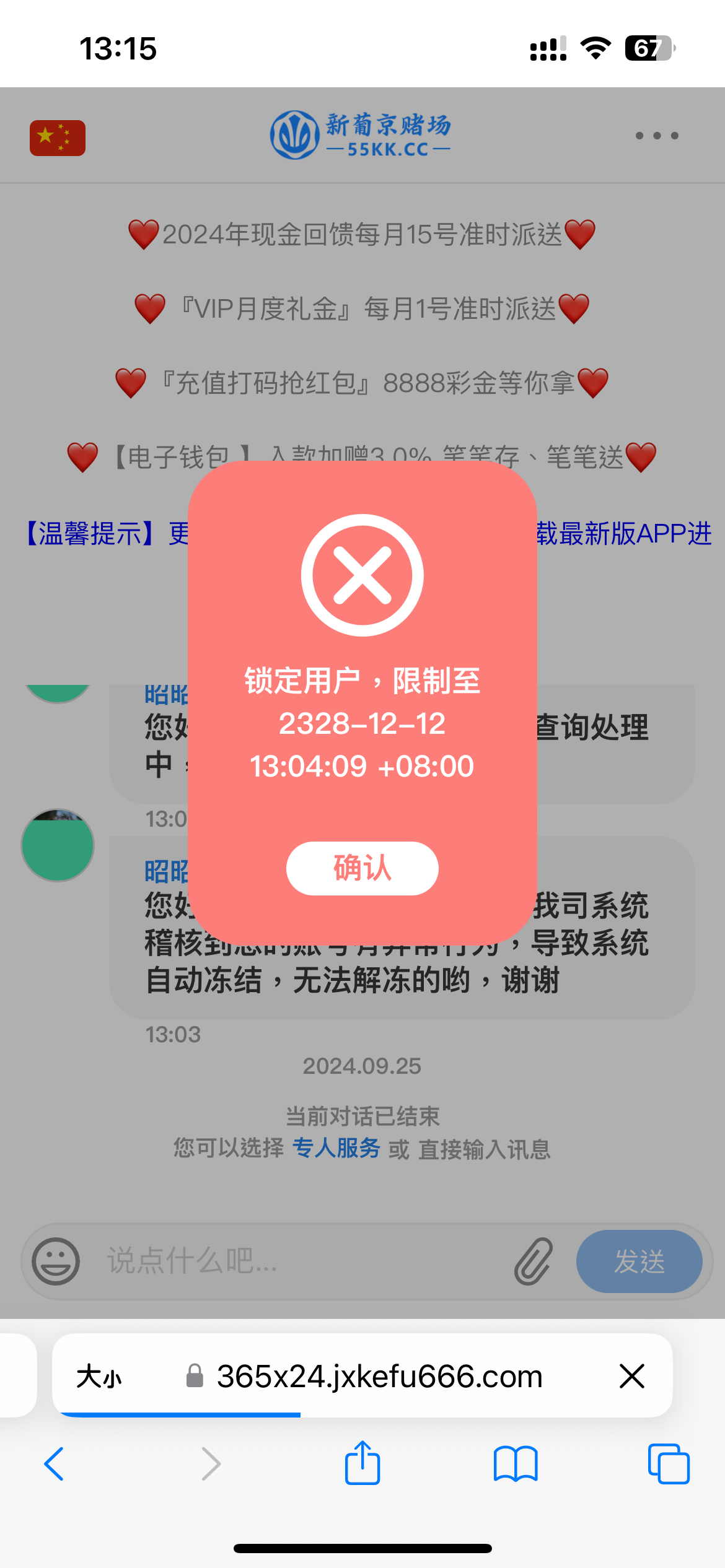Open the 大小 page settings menu
The width and height of the screenshot is (725, 1568).
[99, 1377]
